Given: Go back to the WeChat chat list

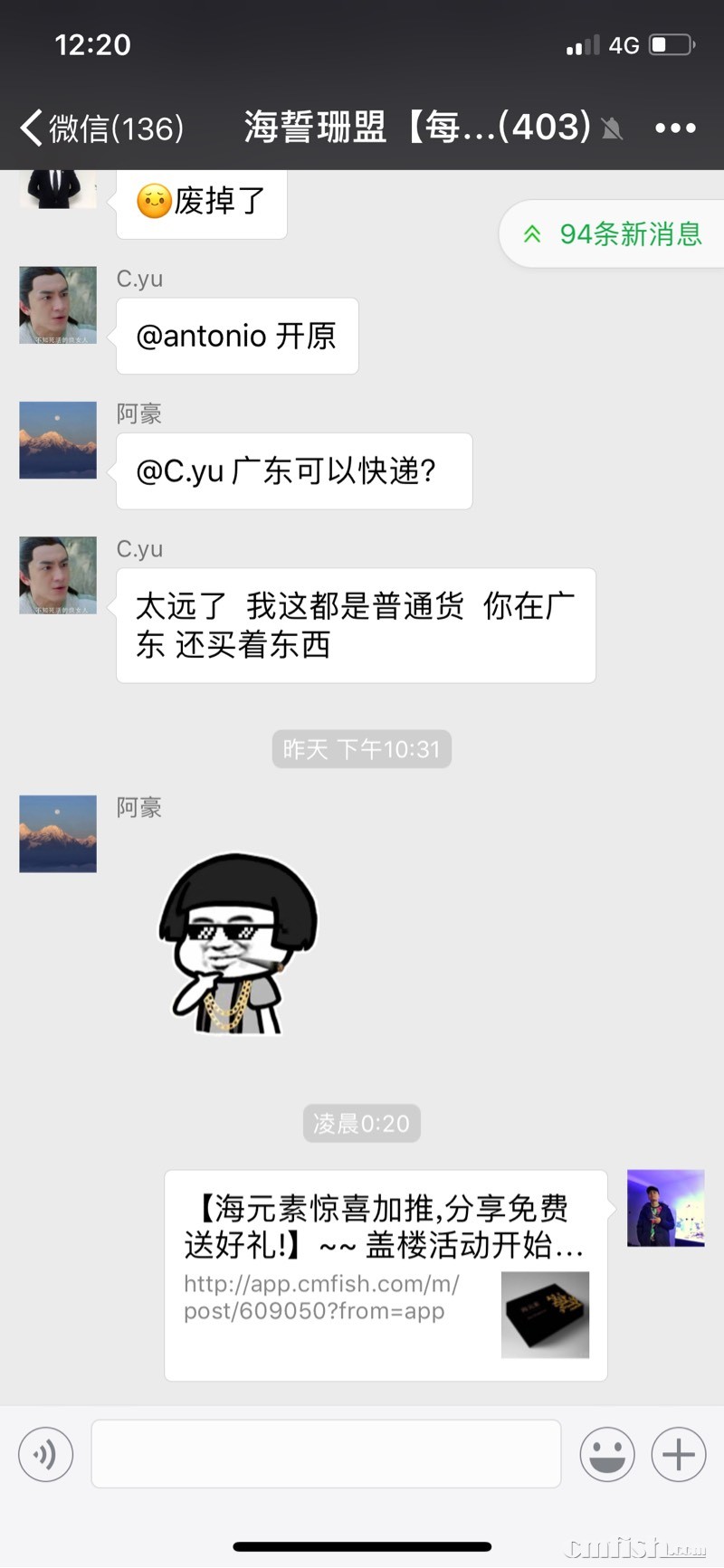Looking at the screenshot, I should click(x=100, y=128).
